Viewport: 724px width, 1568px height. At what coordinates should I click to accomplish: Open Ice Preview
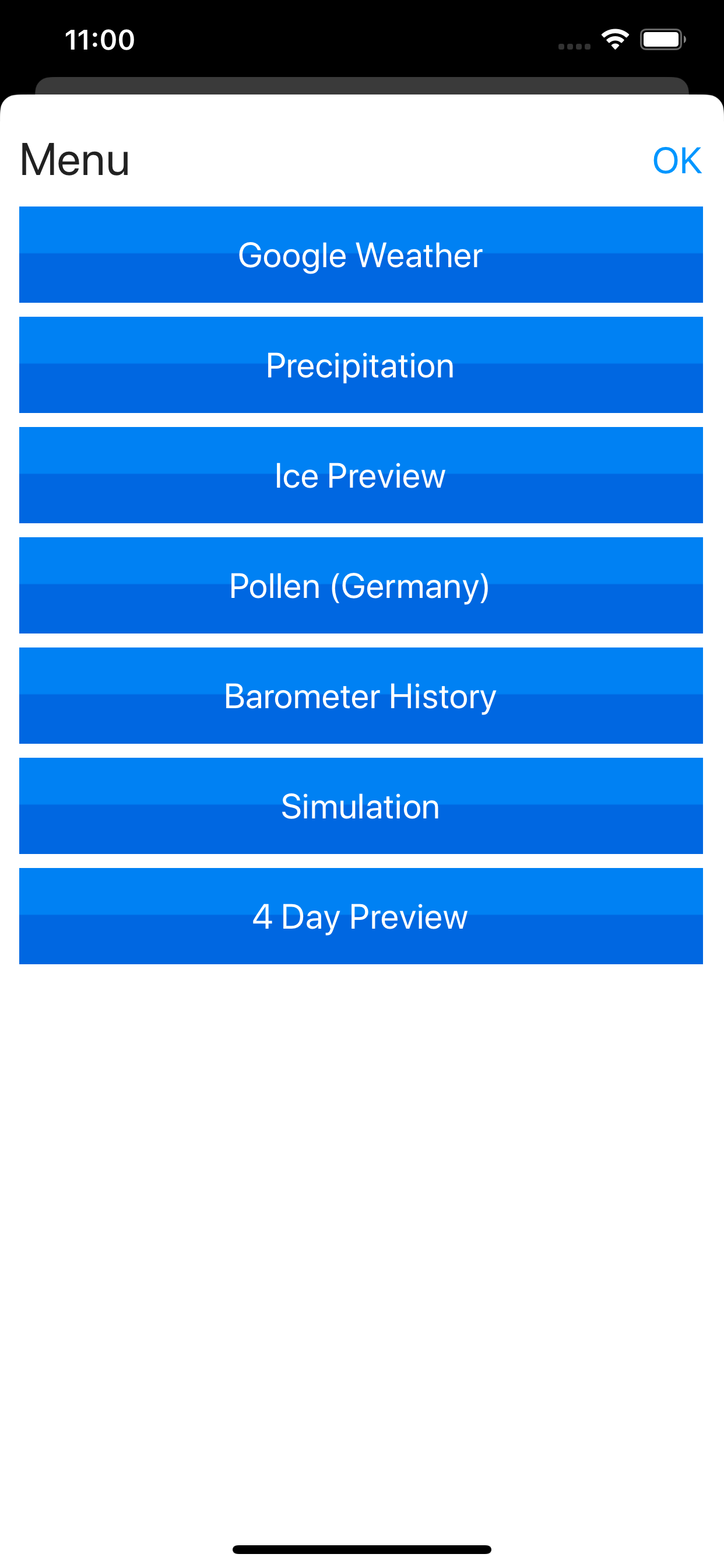pyautogui.click(x=361, y=475)
